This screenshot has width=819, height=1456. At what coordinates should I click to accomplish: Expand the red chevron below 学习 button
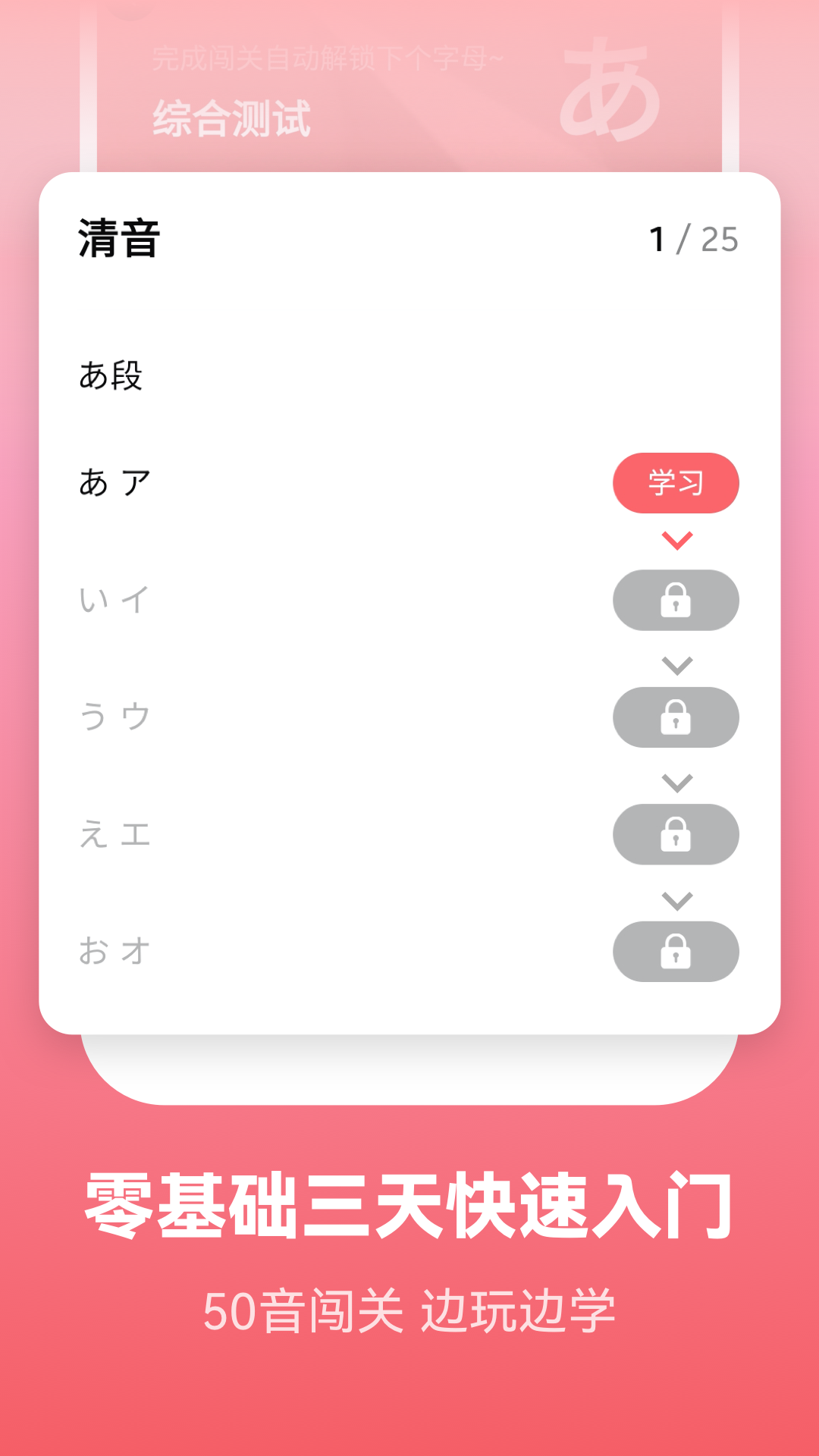pos(676,538)
